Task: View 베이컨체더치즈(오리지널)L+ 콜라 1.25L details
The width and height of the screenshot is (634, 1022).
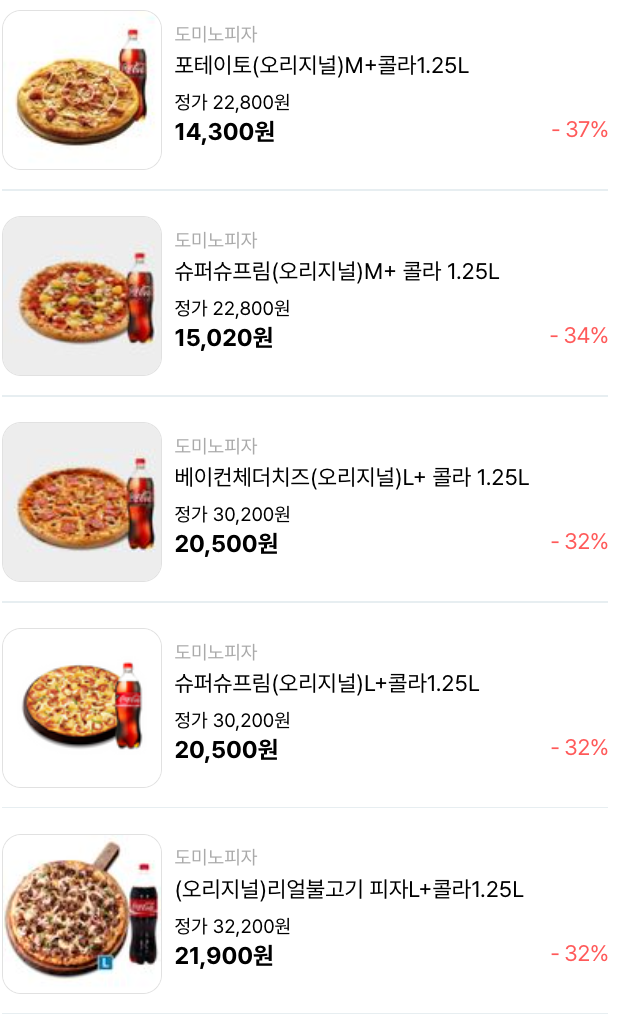Action: (351, 478)
